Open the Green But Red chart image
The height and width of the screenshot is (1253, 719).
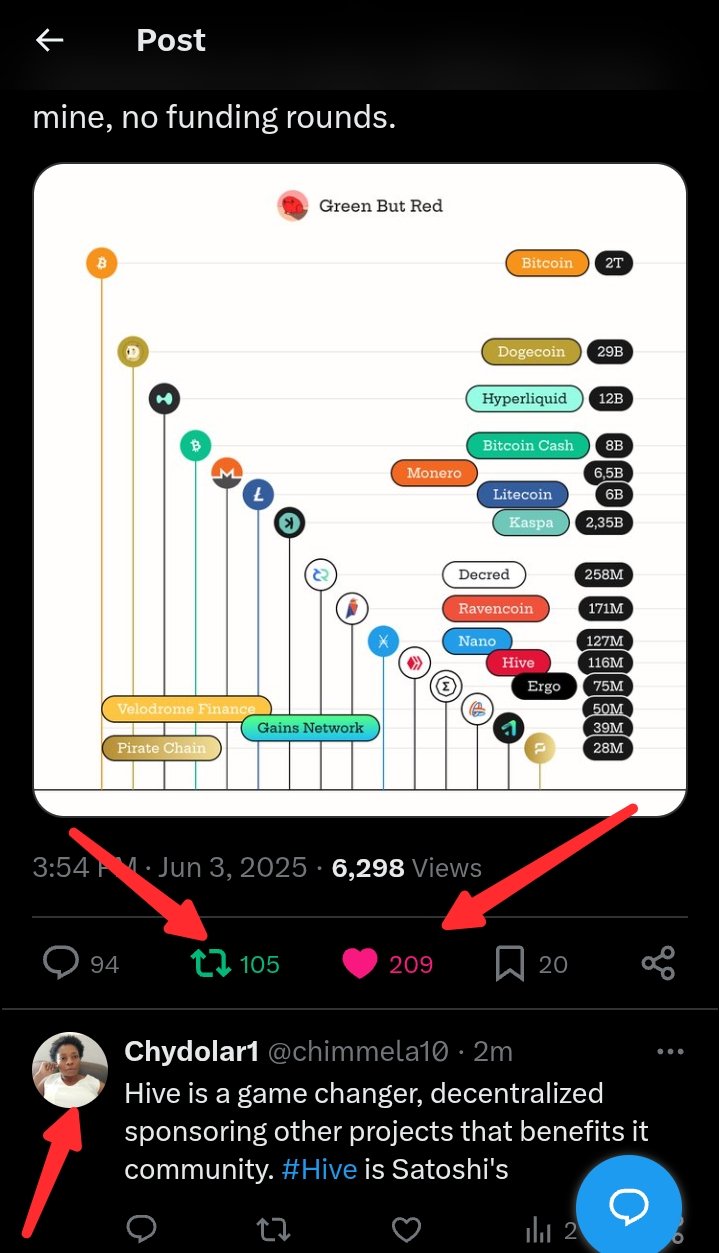pos(360,490)
